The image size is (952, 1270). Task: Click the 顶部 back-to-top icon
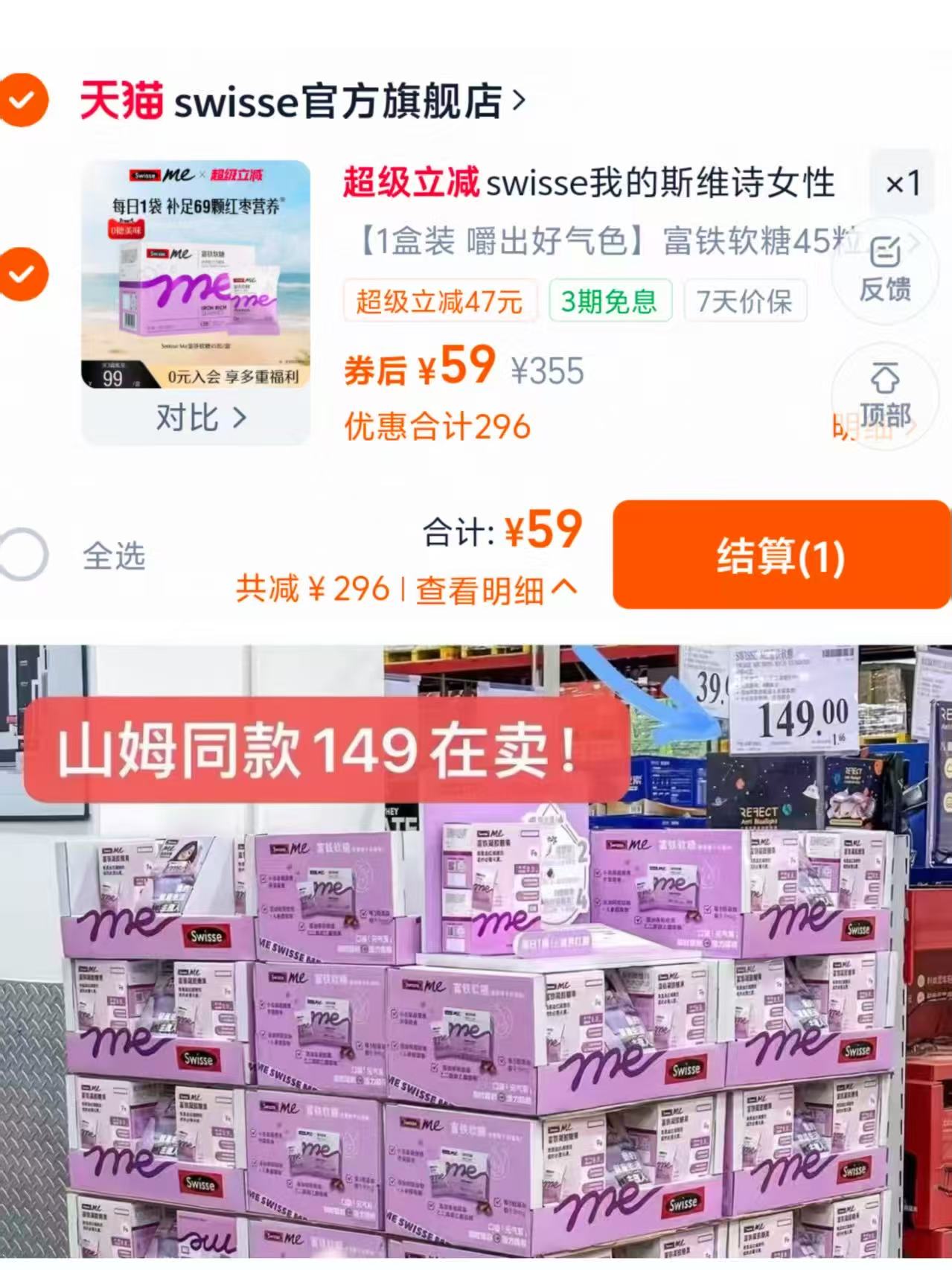tap(885, 398)
